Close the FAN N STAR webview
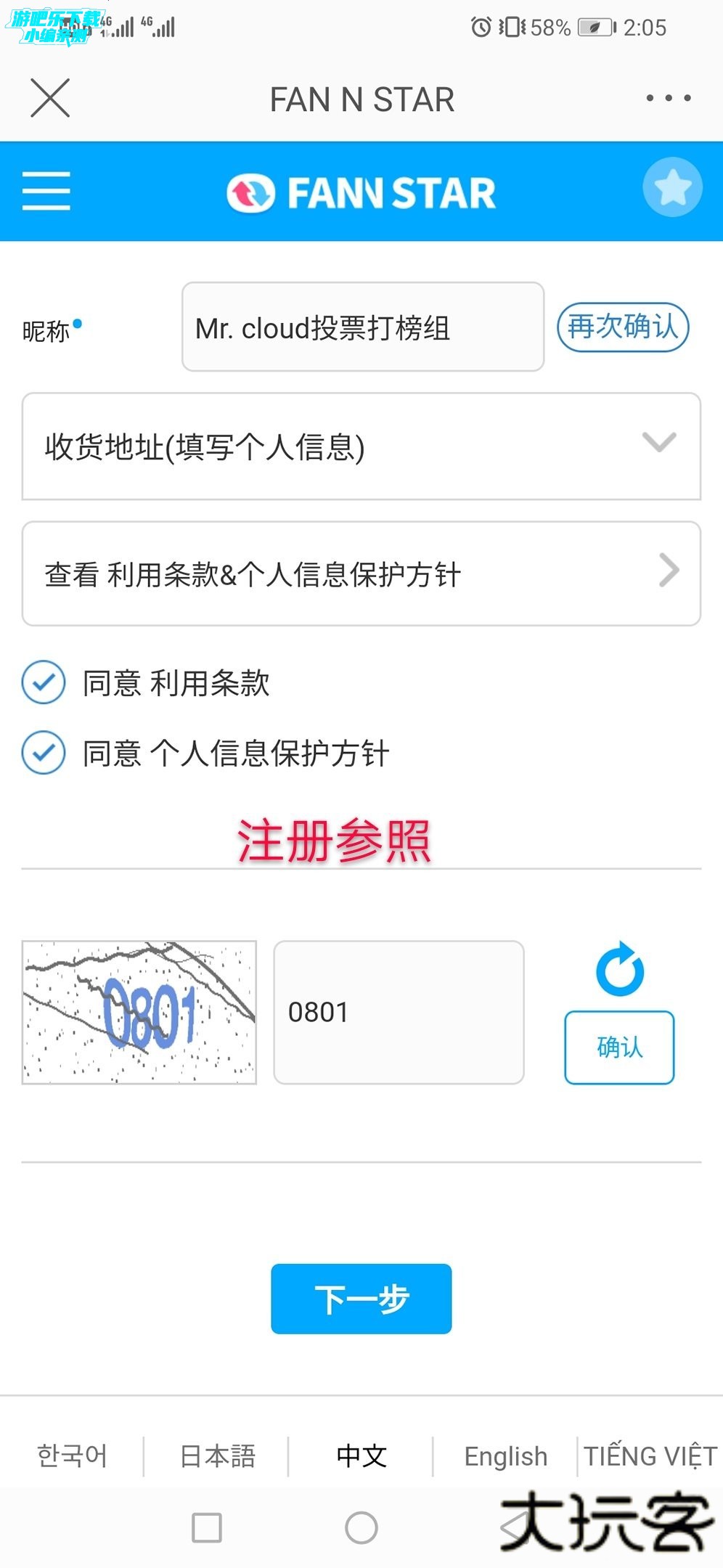The height and width of the screenshot is (1568, 723). [50, 98]
